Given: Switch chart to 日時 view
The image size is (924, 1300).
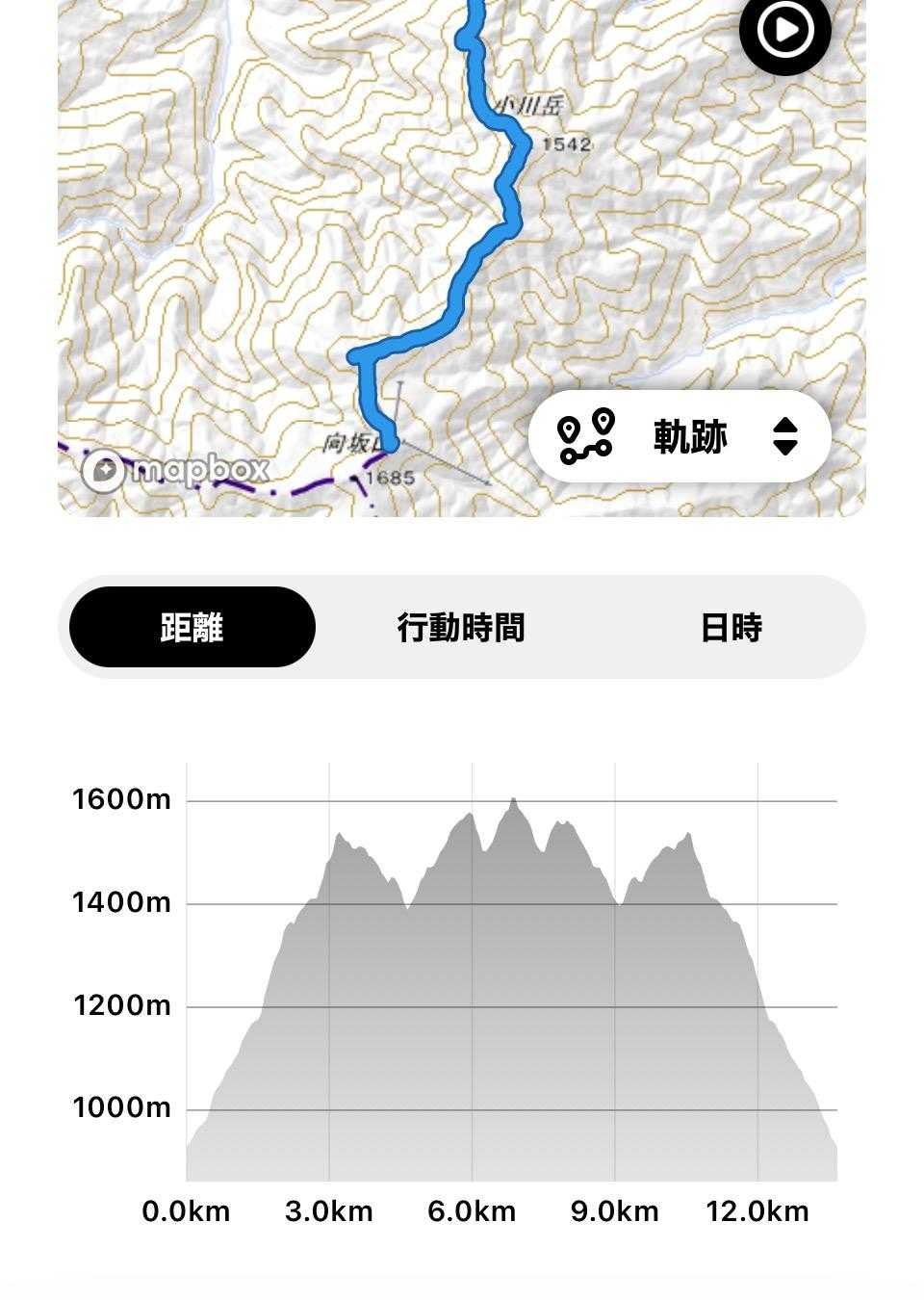Looking at the screenshot, I should pos(731,628).
